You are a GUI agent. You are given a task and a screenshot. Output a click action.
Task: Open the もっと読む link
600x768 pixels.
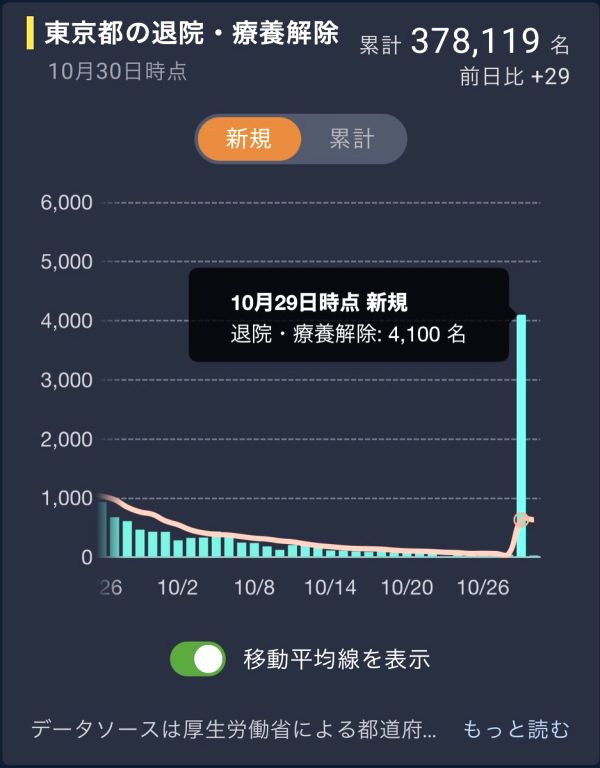(x=516, y=729)
